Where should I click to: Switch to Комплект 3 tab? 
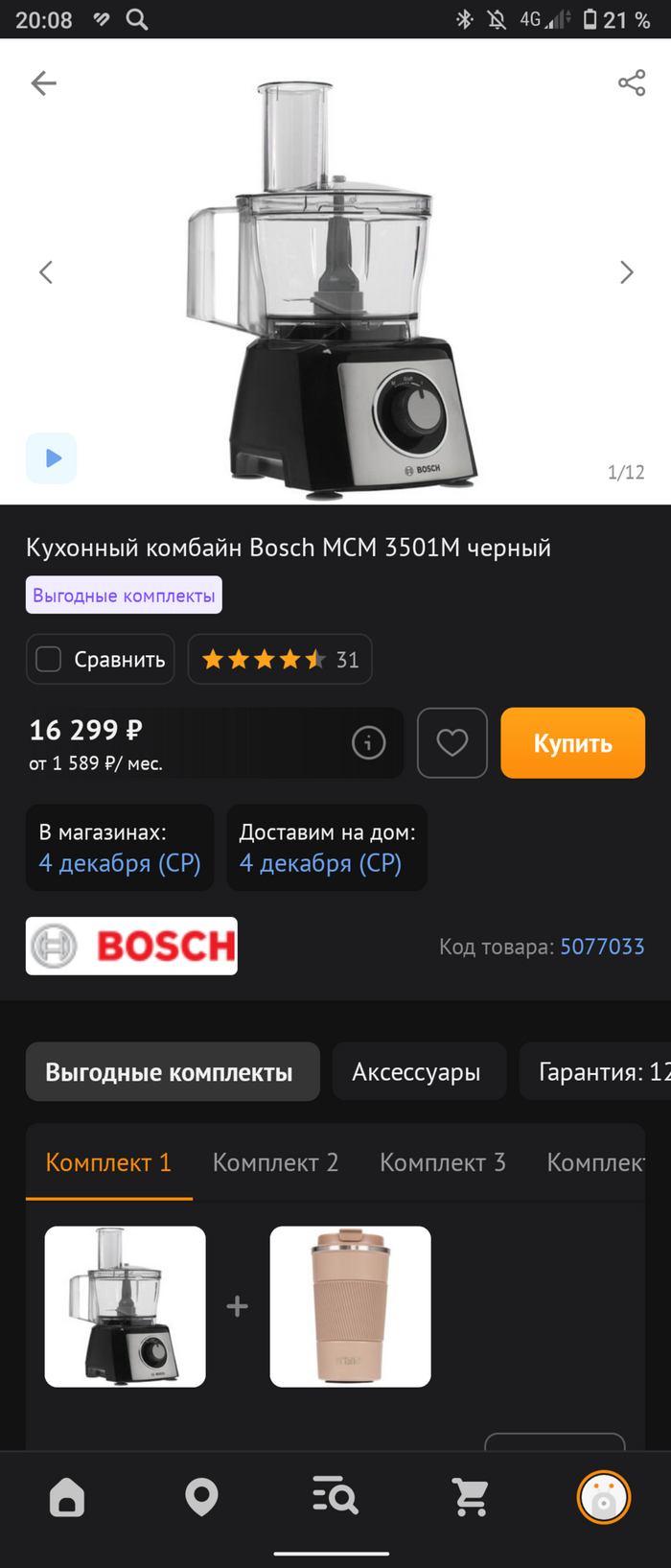point(442,1162)
